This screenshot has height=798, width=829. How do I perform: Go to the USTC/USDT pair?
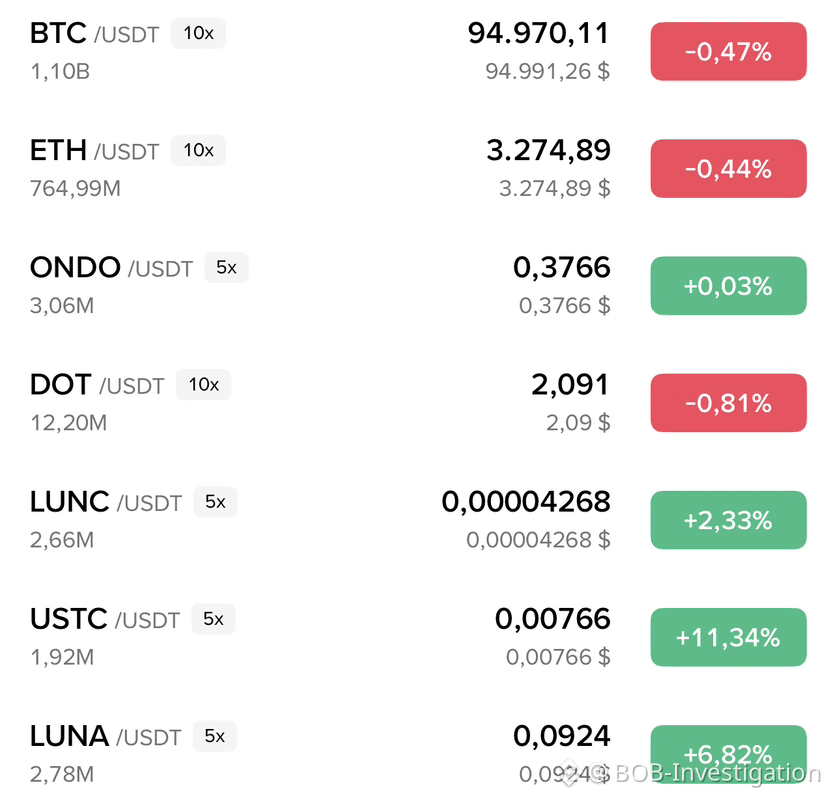tap(105, 619)
